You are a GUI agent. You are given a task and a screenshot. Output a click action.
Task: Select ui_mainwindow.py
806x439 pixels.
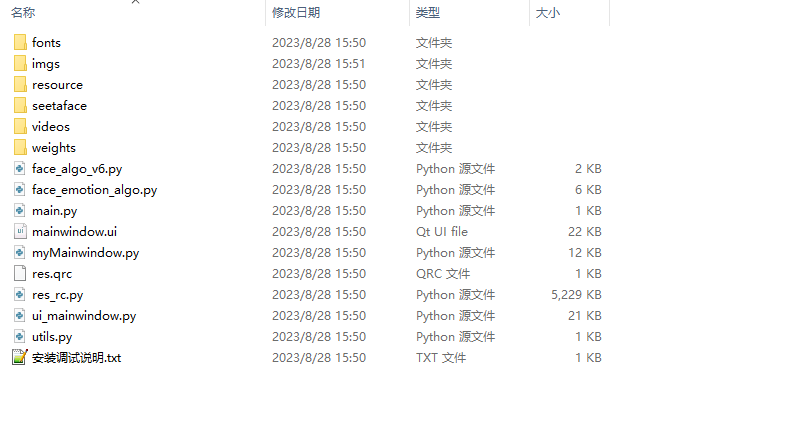pyautogui.click(x=83, y=316)
